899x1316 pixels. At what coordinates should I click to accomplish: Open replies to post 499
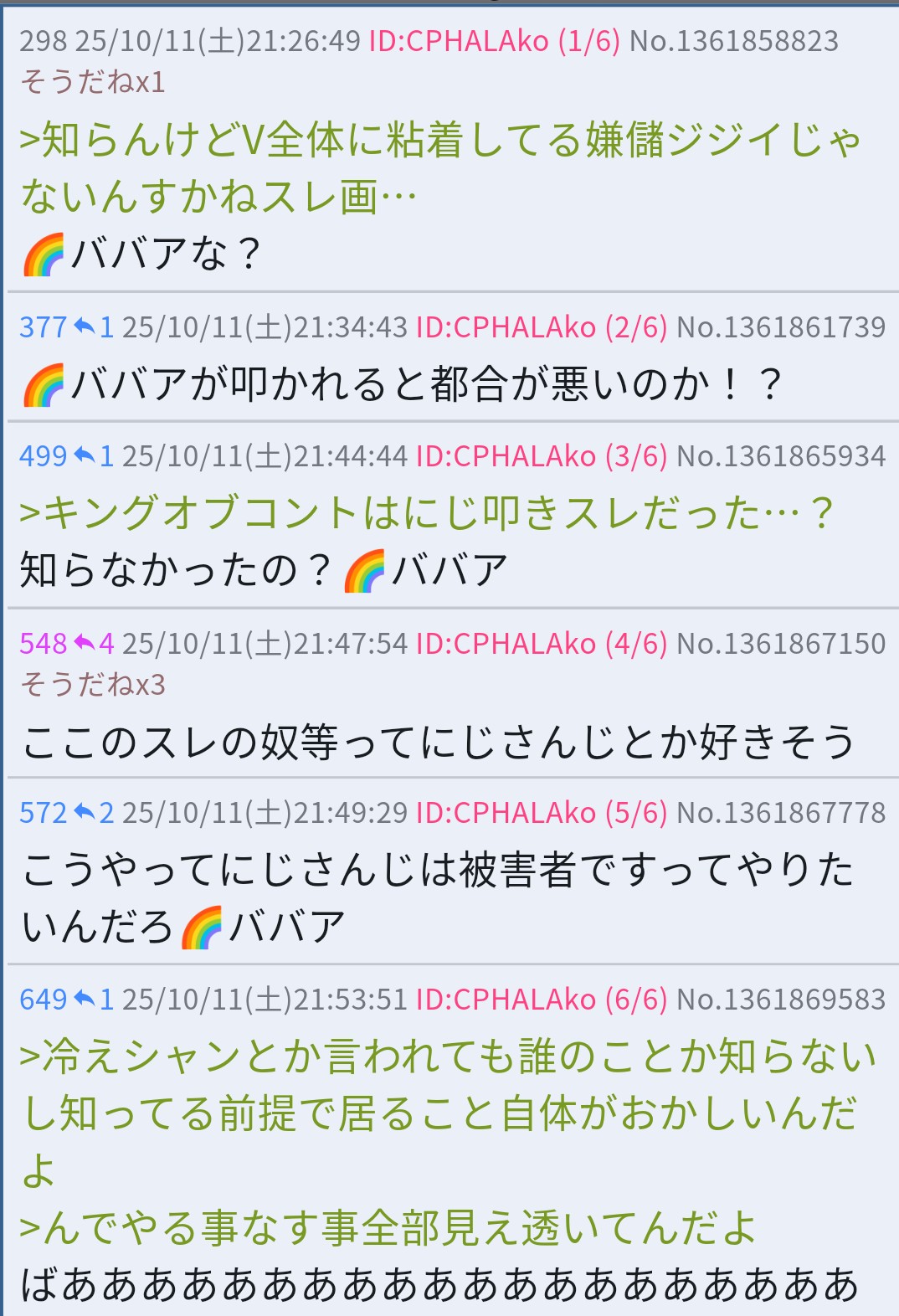pos(94,456)
